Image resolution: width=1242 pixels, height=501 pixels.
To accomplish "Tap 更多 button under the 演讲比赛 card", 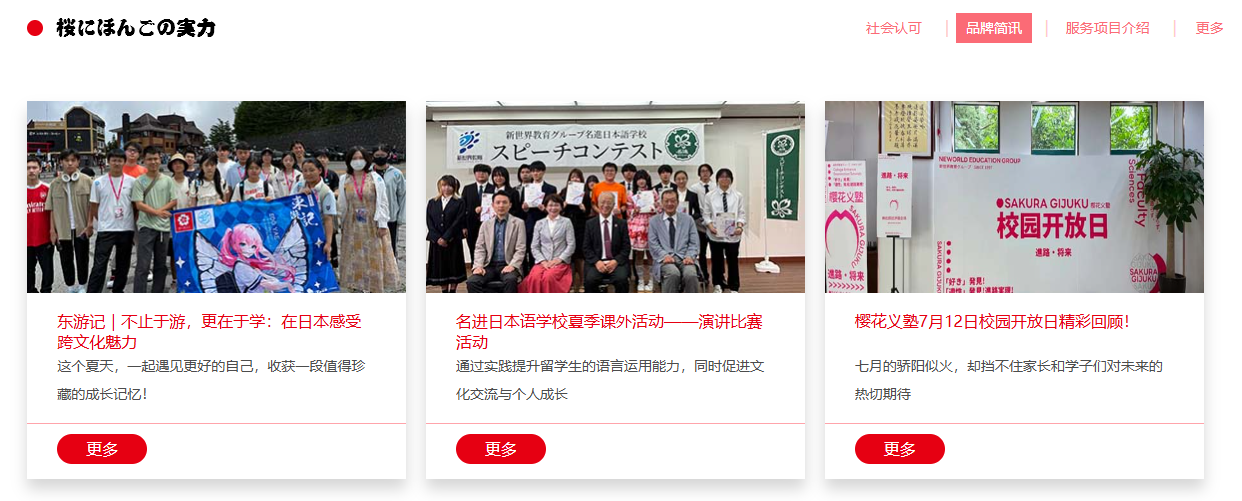I will click(501, 449).
